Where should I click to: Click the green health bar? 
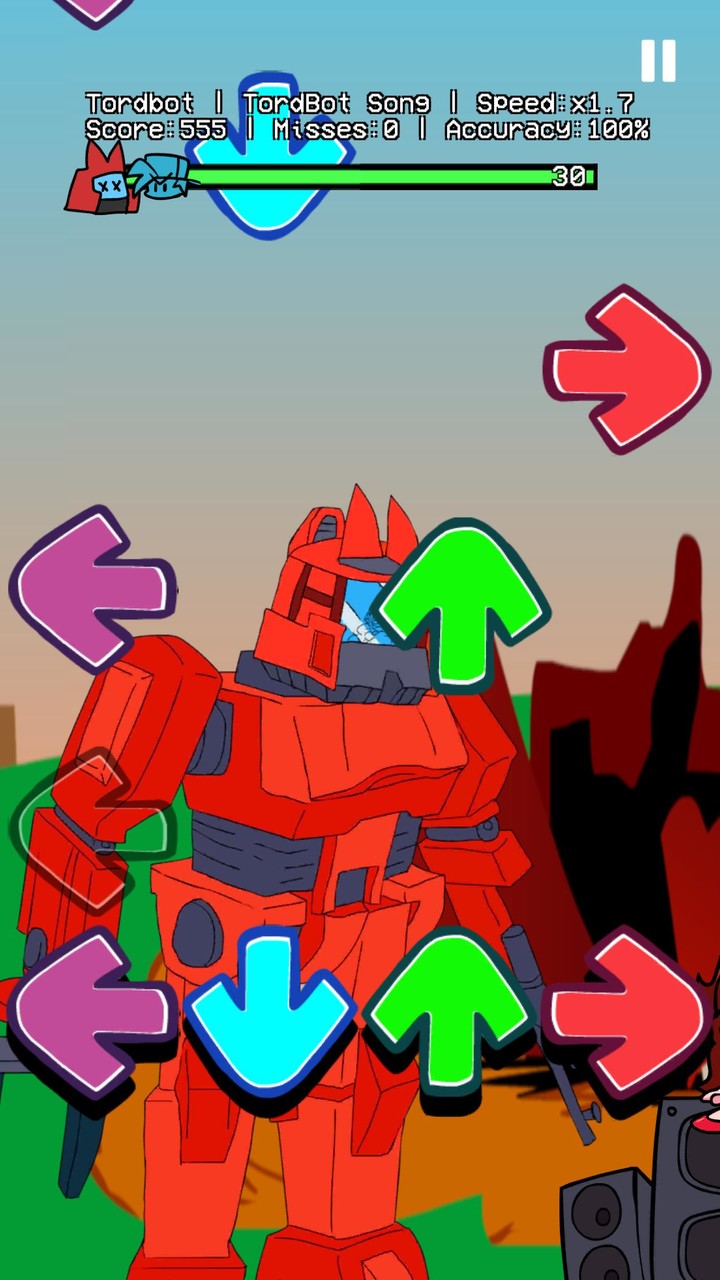[x=380, y=178]
